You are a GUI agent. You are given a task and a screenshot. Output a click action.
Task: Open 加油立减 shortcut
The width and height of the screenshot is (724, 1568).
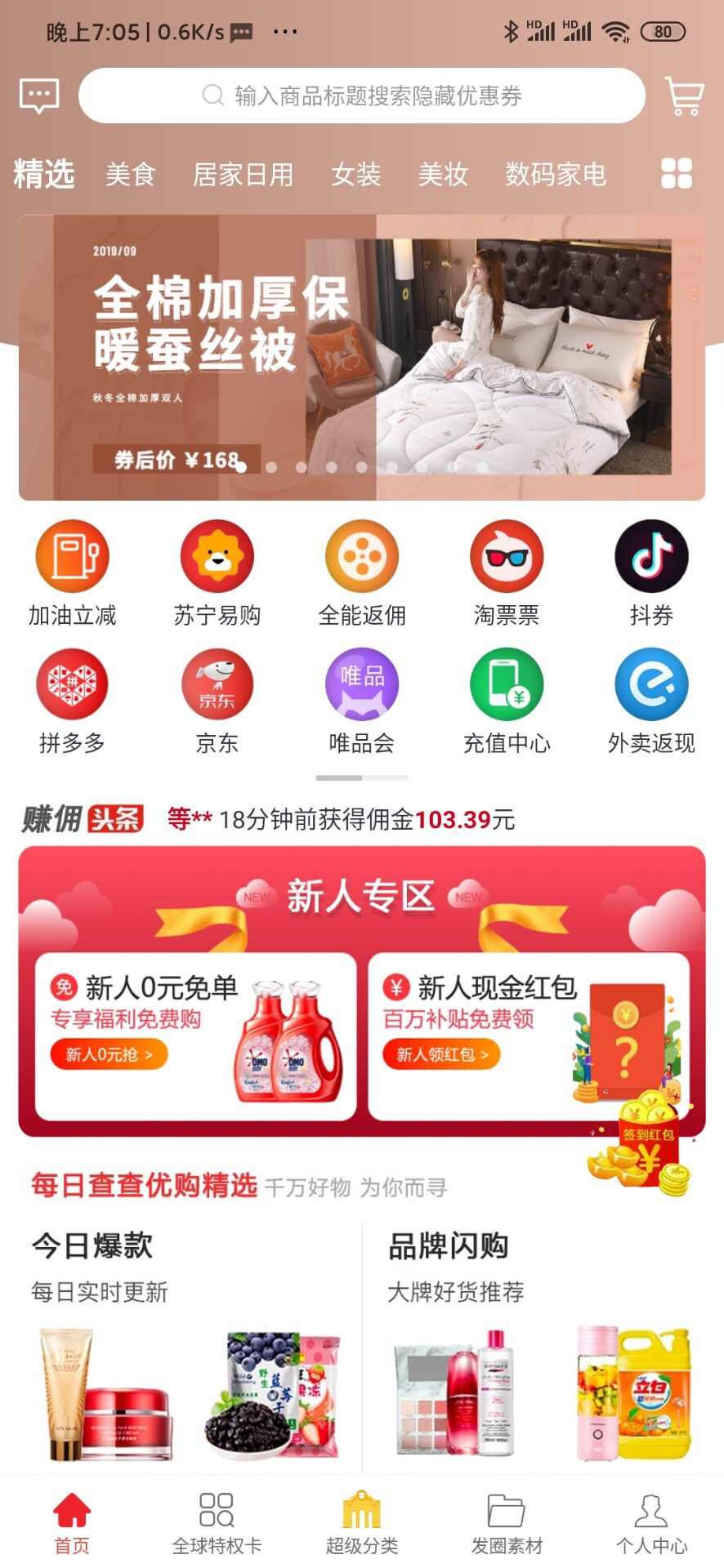point(72,572)
